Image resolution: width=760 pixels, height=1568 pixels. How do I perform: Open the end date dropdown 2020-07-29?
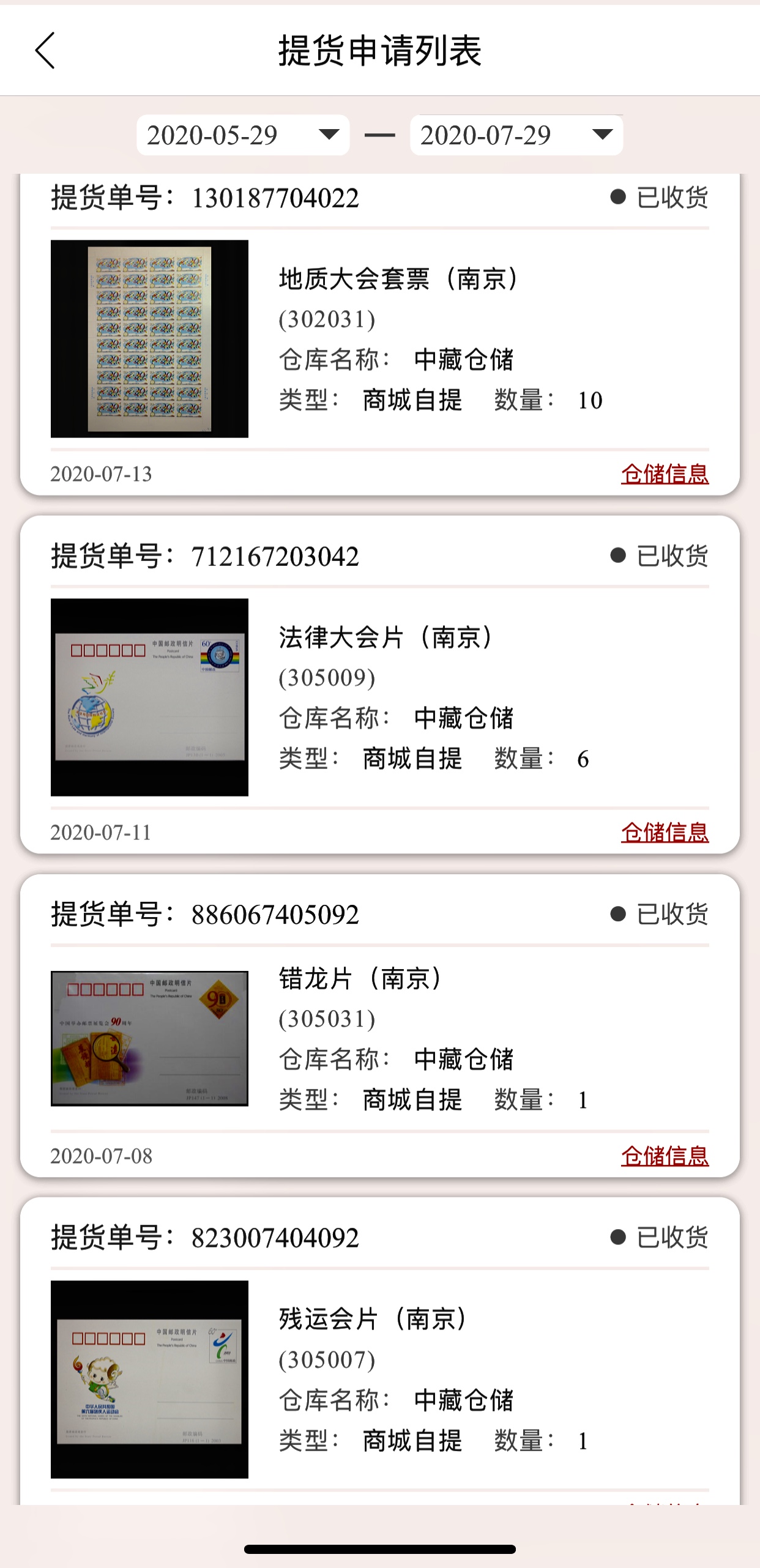(516, 135)
